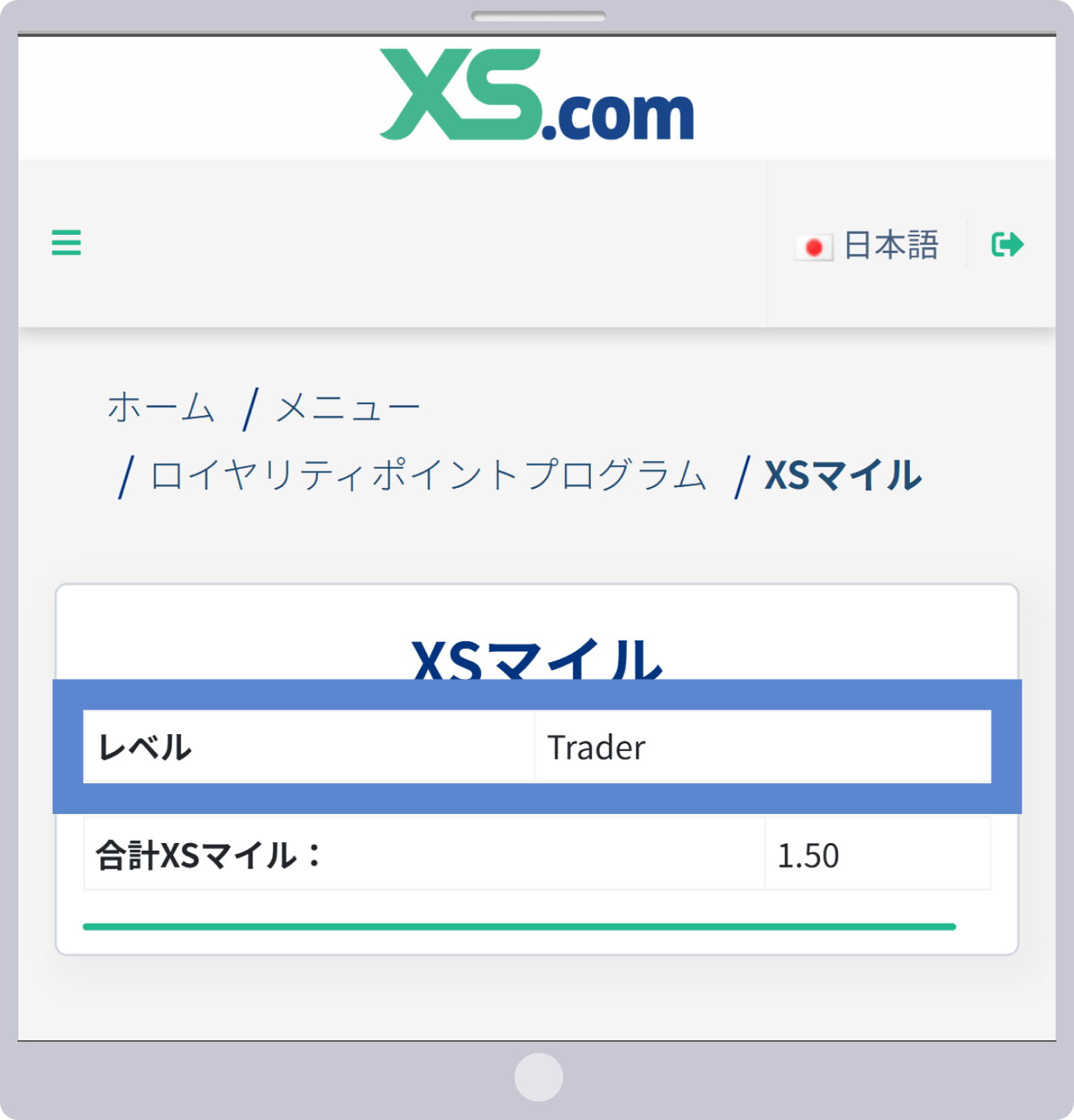This screenshot has height=1120, width=1074.
Task: Go to ホーム breadcrumb link
Action: (x=161, y=407)
